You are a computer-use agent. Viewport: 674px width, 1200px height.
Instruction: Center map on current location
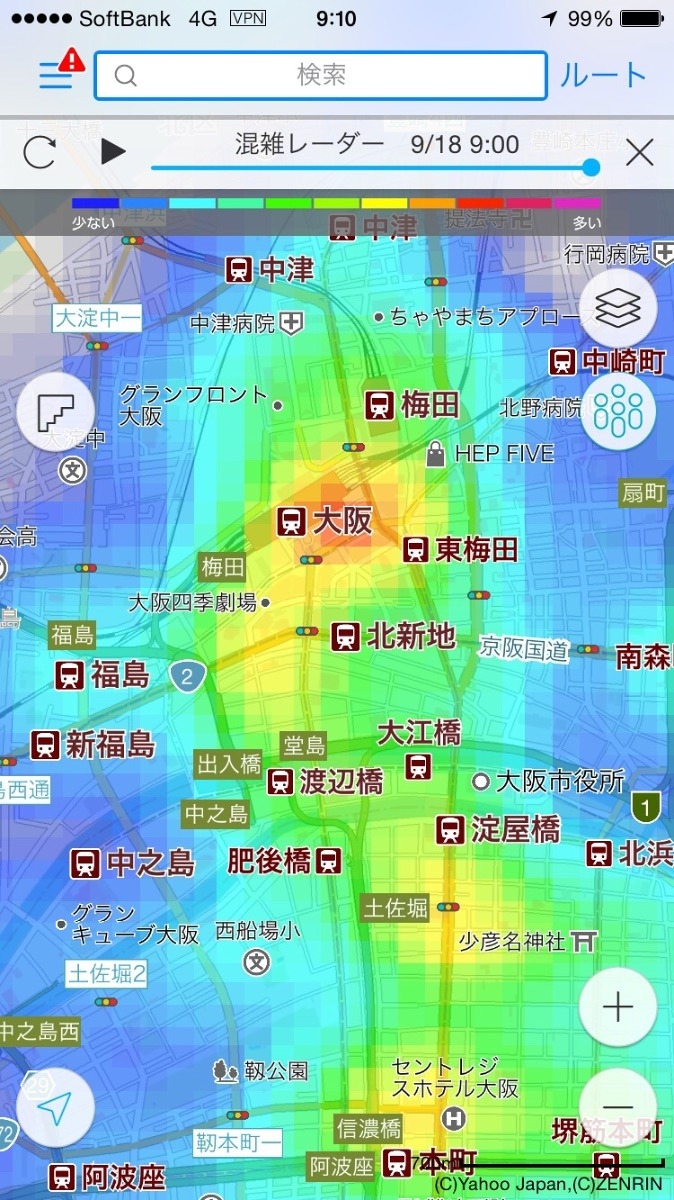coord(55,1107)
